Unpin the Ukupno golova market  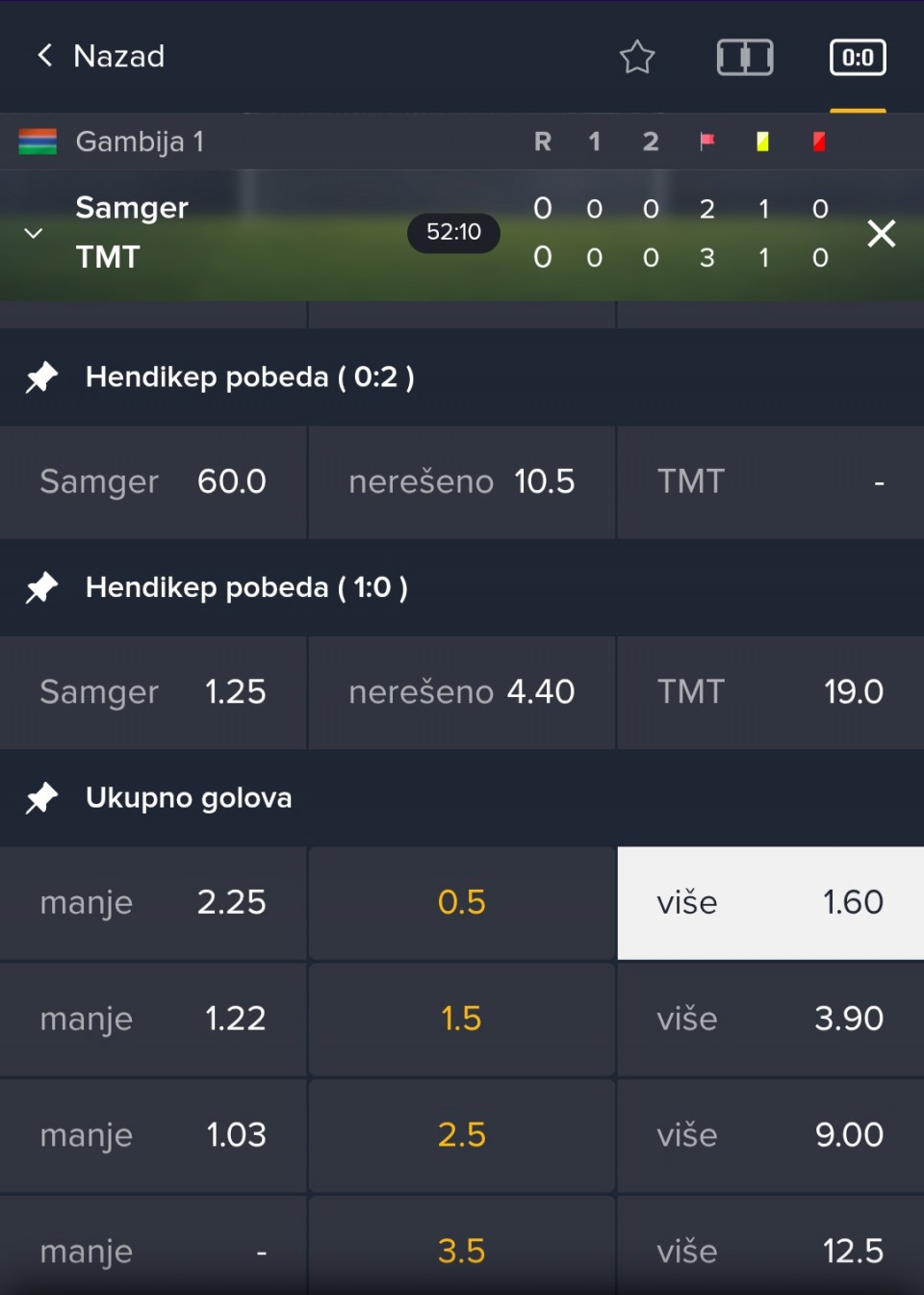click(41, 798)
